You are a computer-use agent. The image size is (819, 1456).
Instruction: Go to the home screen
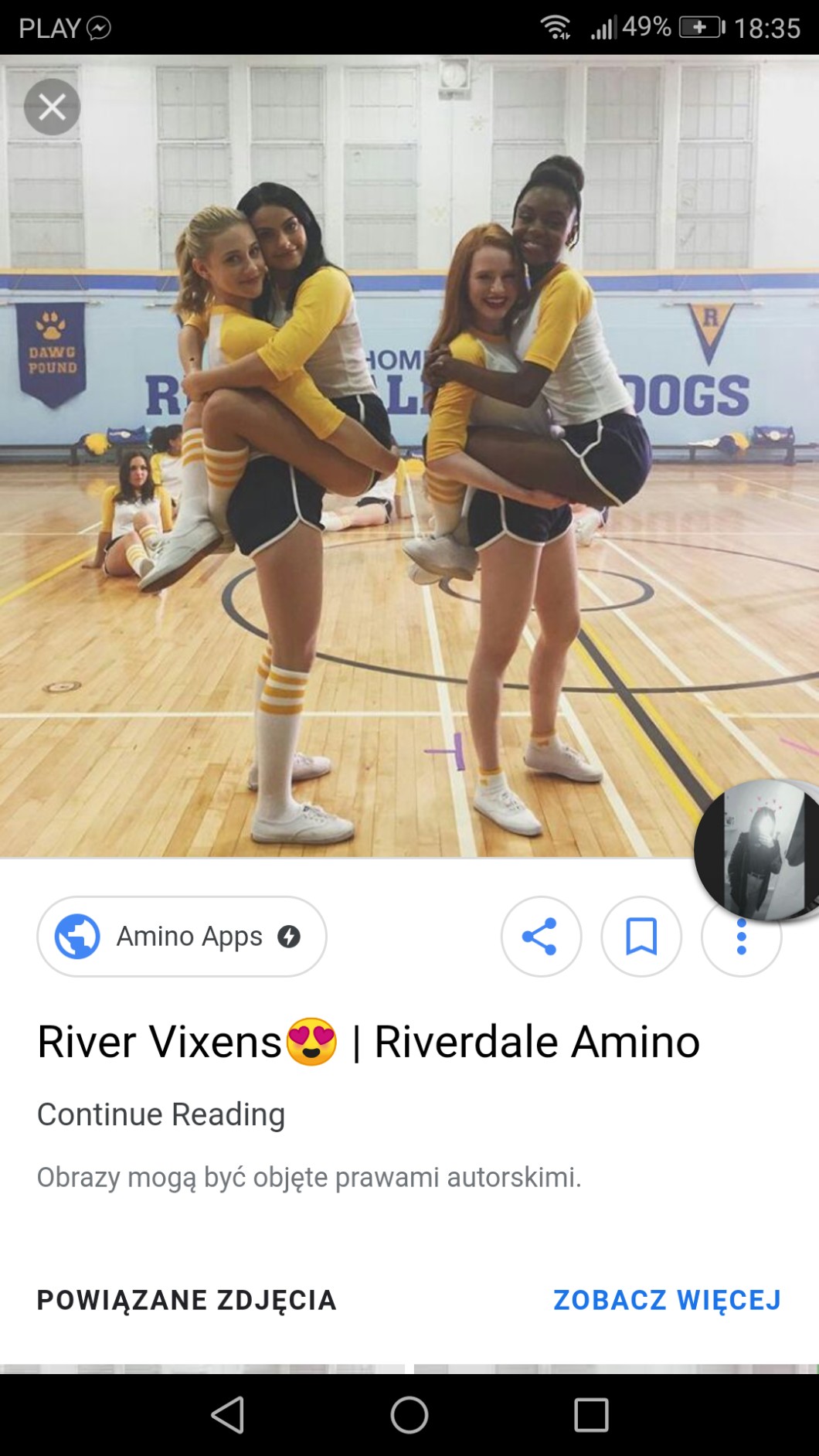point(409,1415)
